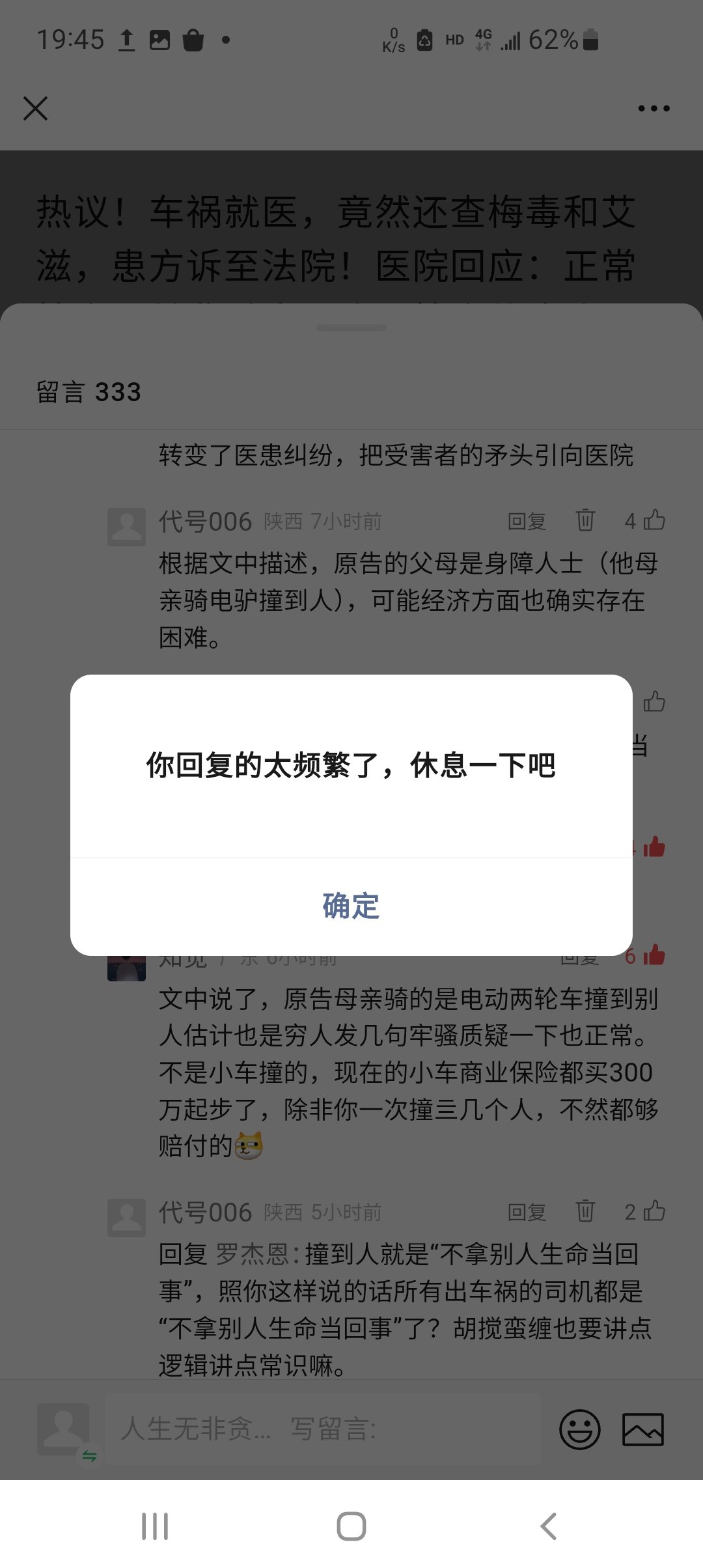Delete 代号006's comment from 7小时前
Viewport: 703px width, 1568px height.
585,520
